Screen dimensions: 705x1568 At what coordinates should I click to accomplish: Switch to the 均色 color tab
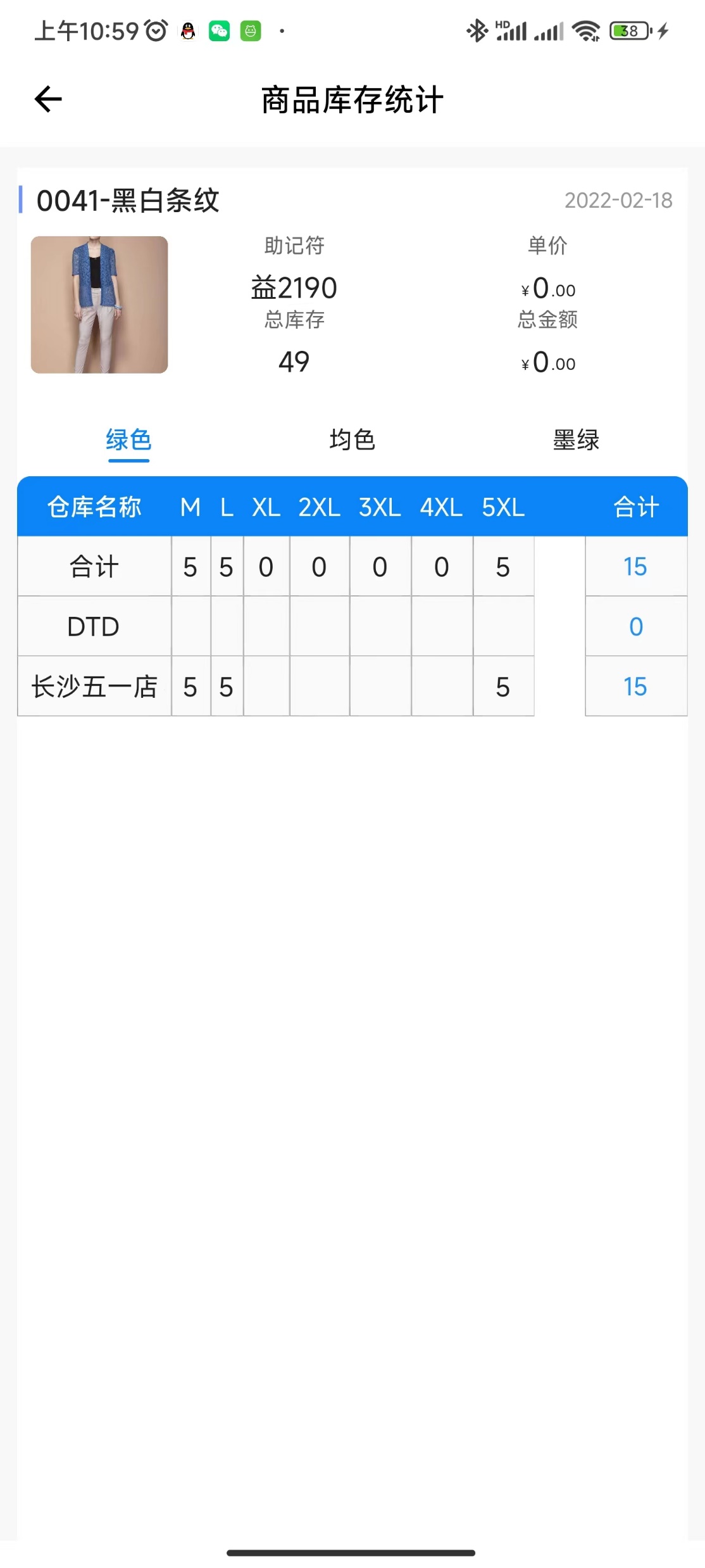tap(352, 439)
